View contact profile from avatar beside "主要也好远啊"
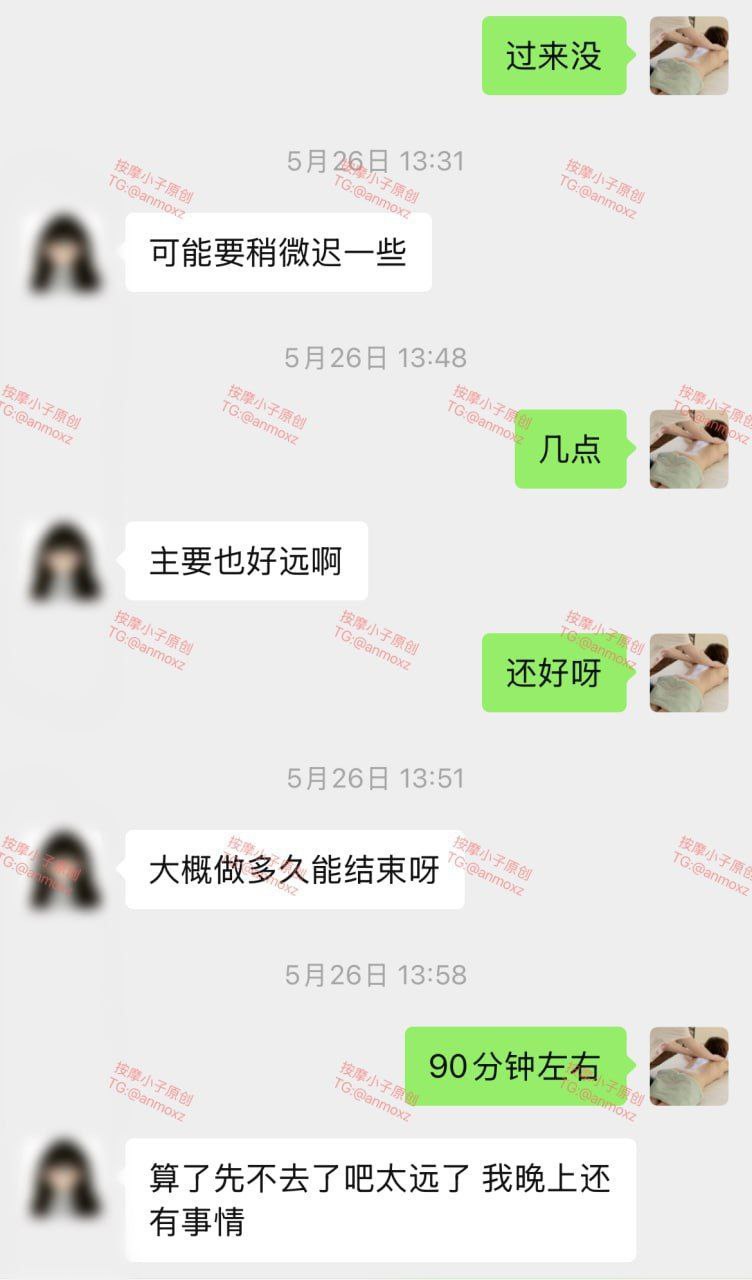Viewport: 752px width, 1280px height. coord(65,561)
